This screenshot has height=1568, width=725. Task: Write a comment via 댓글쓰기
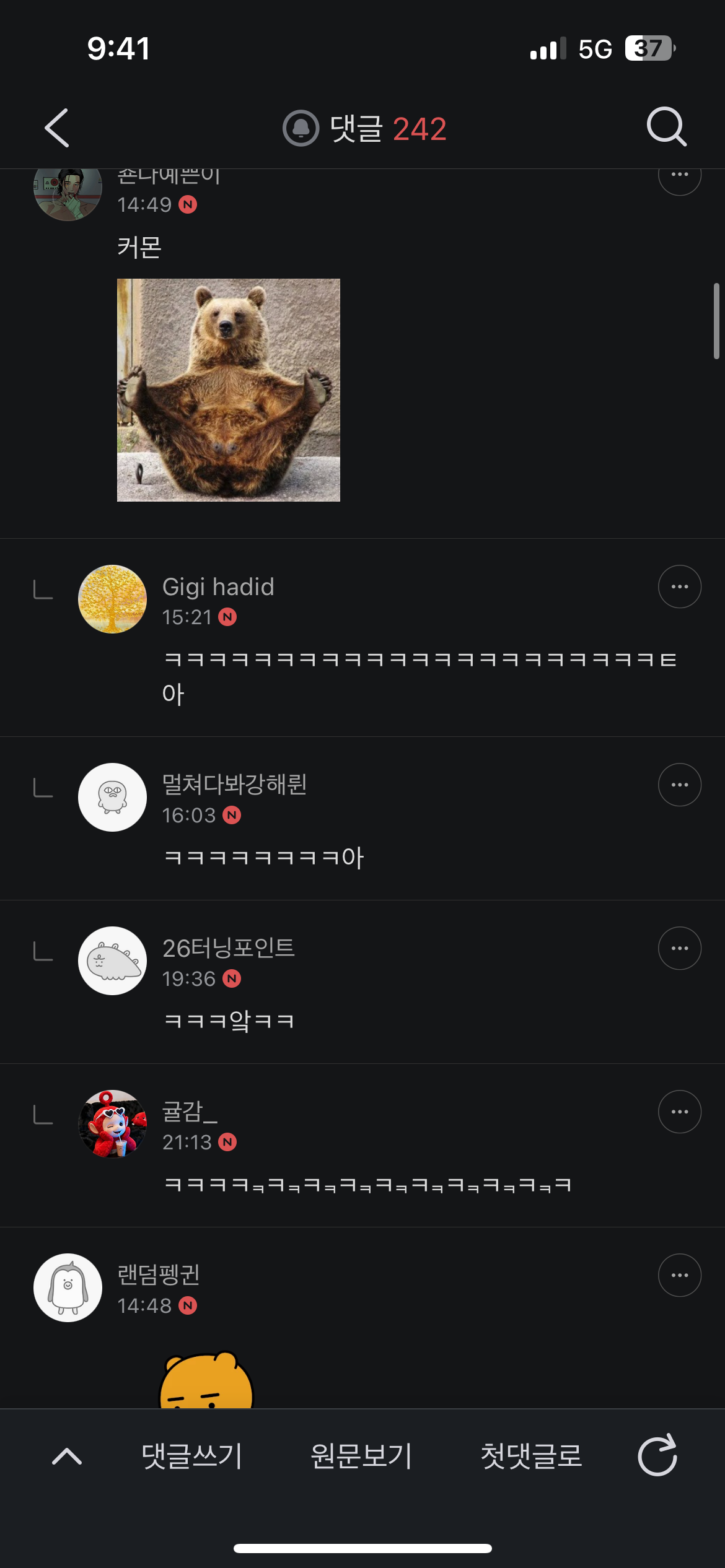click(x=191, y=1456)
